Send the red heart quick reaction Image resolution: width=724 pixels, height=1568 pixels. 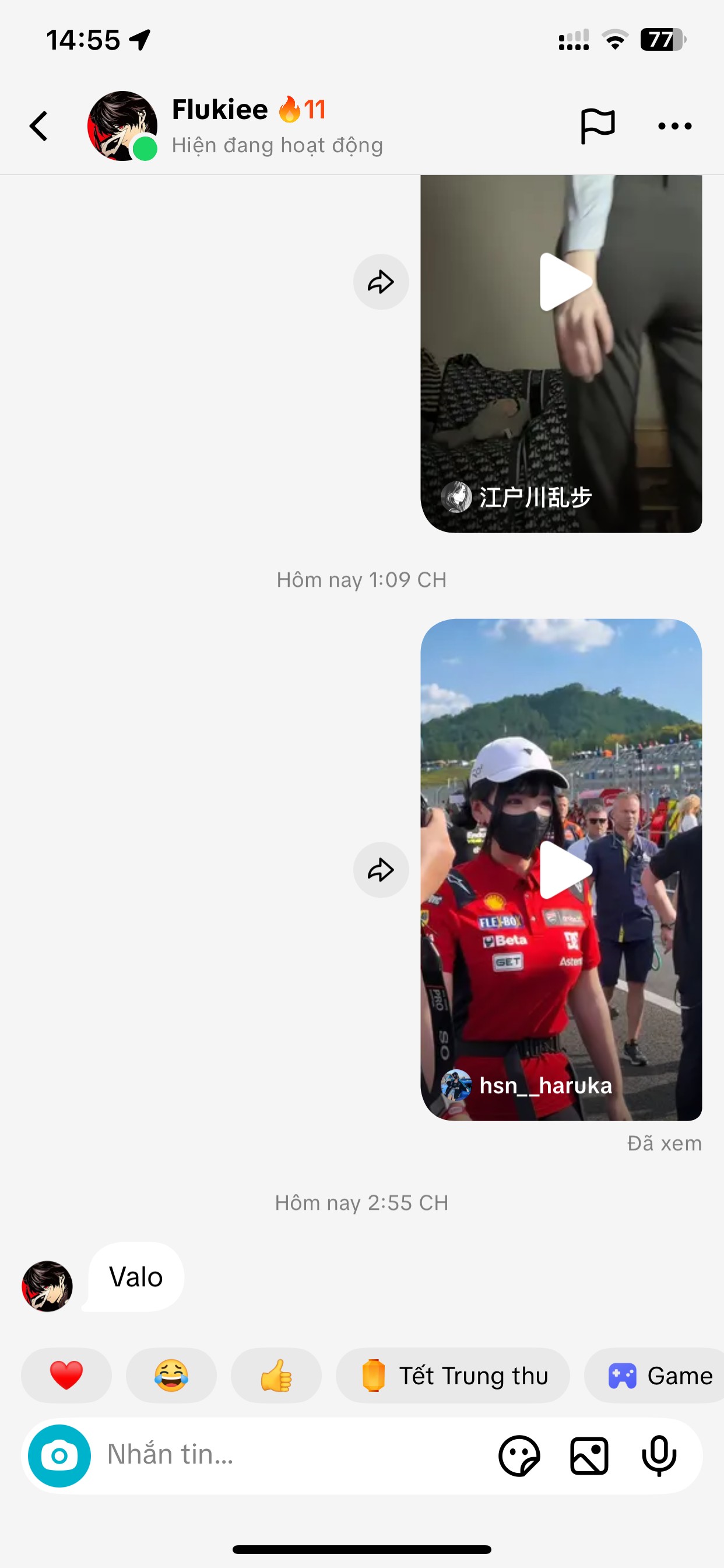[x=66, y=1375]
